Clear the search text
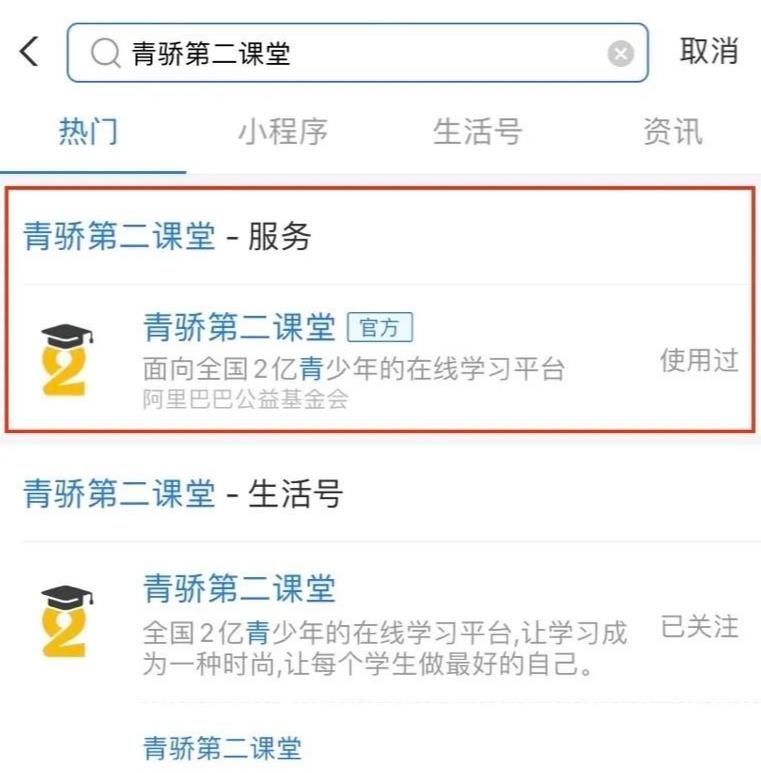 pyautogui.click(x=621, y=54)
